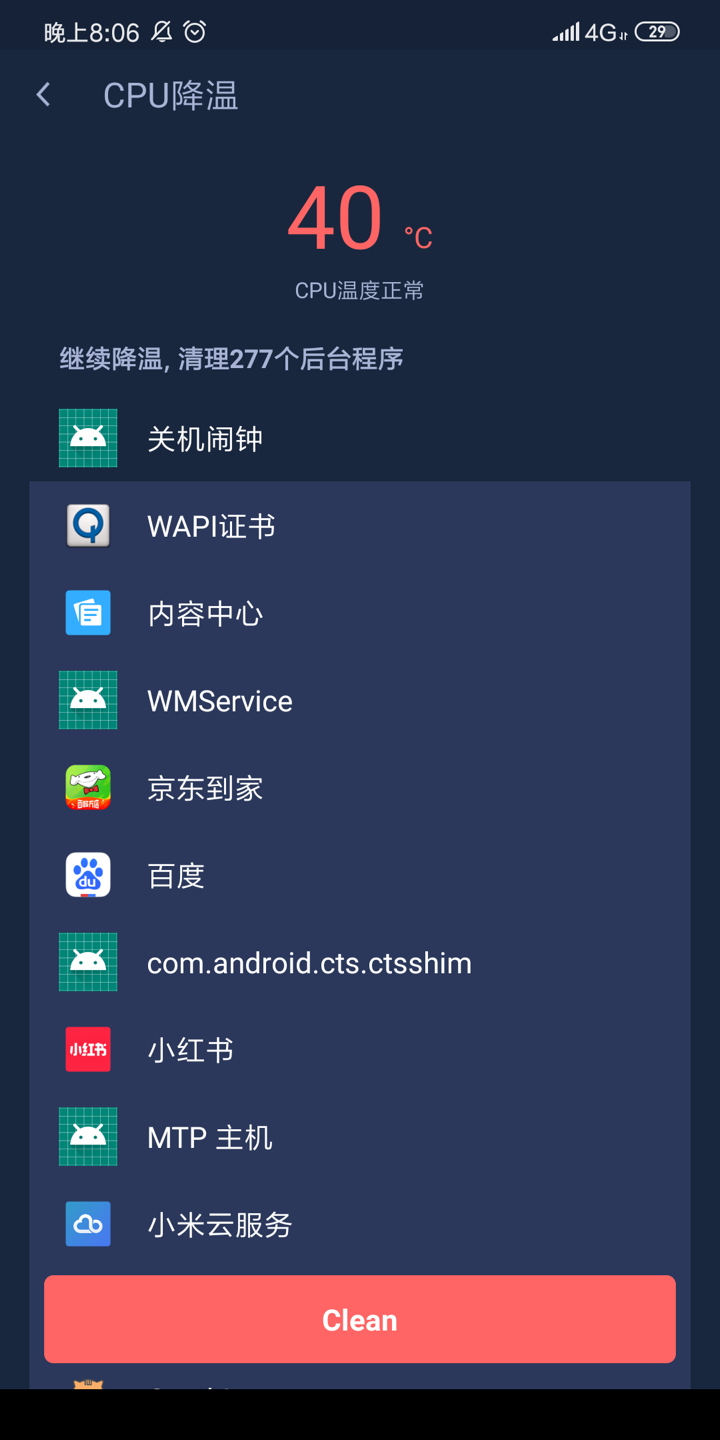This screenshot has height=1440, width=720.
Task: Select the 京东到家 app icon
Action: pyautogui.click(x=88, y=787)
